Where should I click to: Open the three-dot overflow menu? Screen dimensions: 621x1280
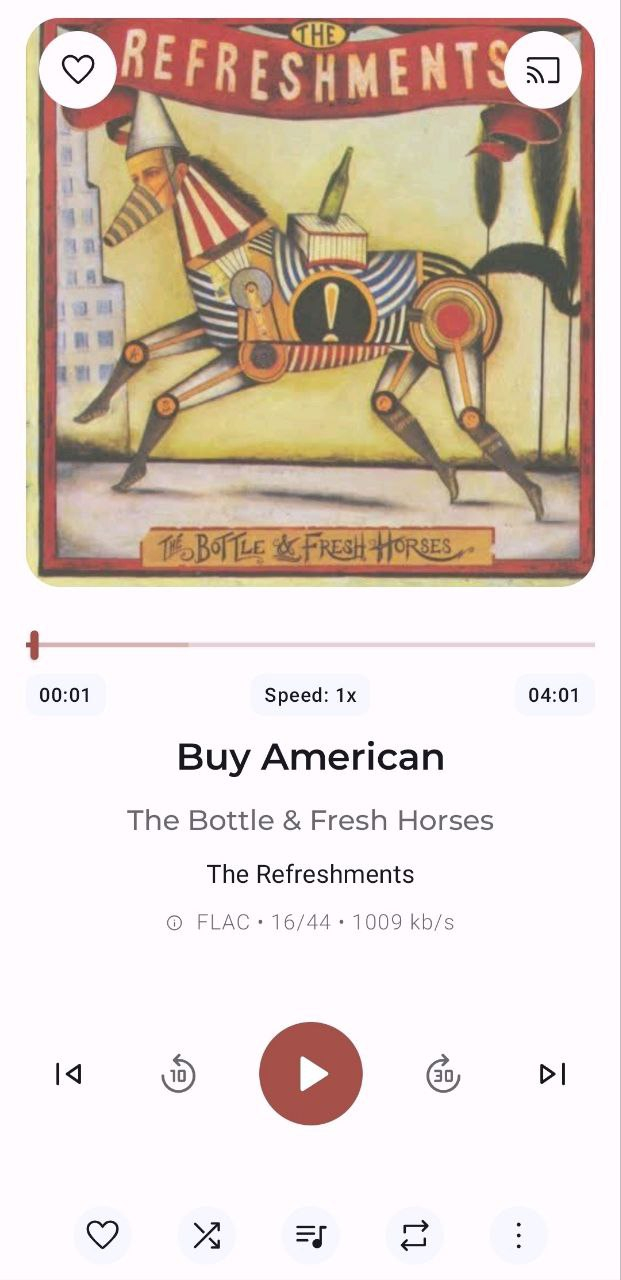pos(518,1235)
